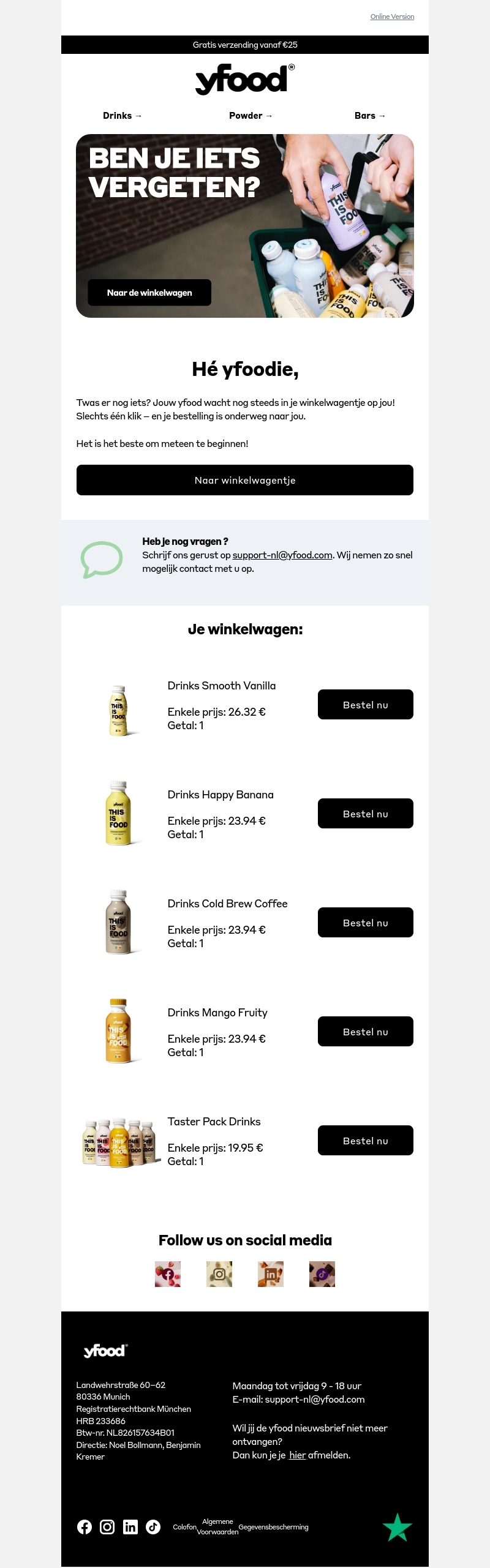
Task: Open the Colofon footer link
Action: pos(184,1527)
